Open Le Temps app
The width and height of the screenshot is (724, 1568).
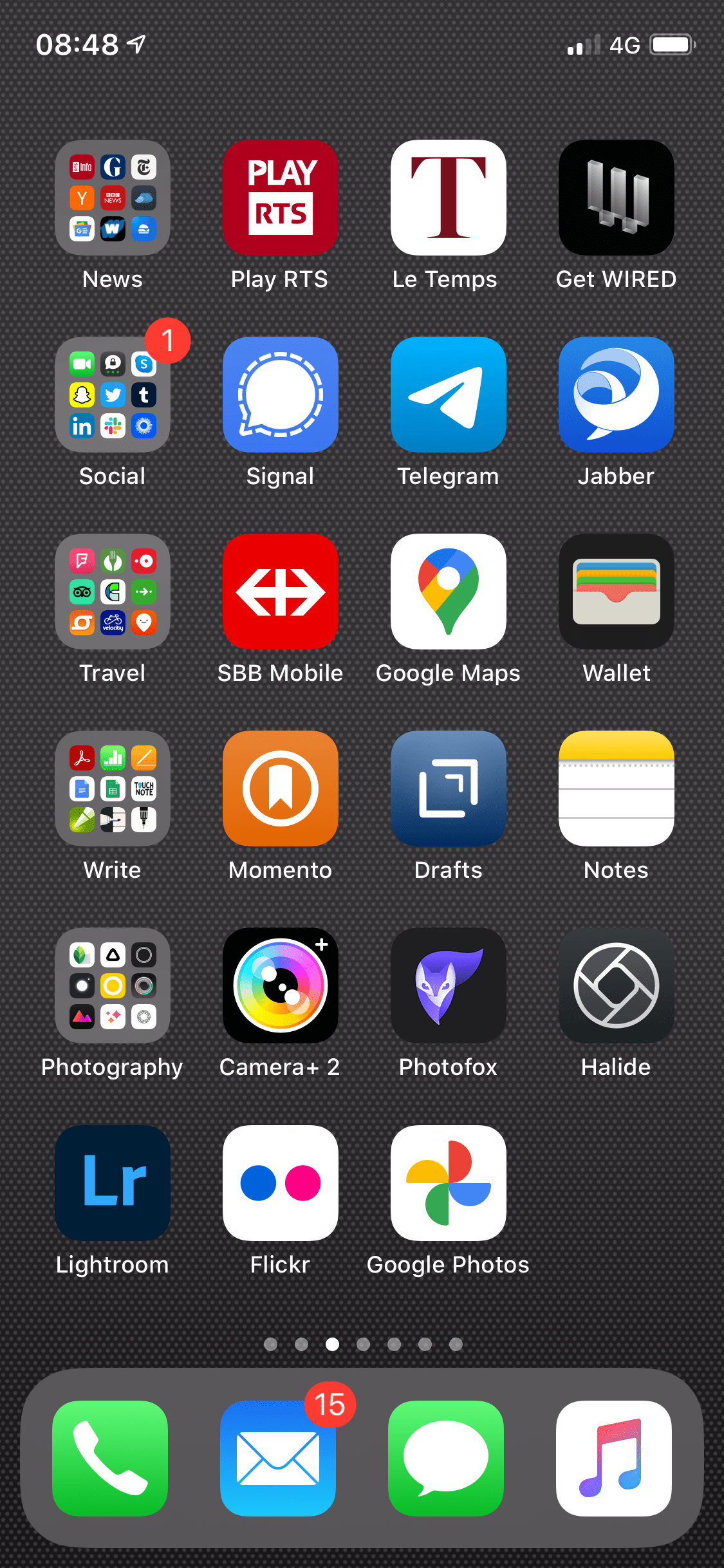449,198
